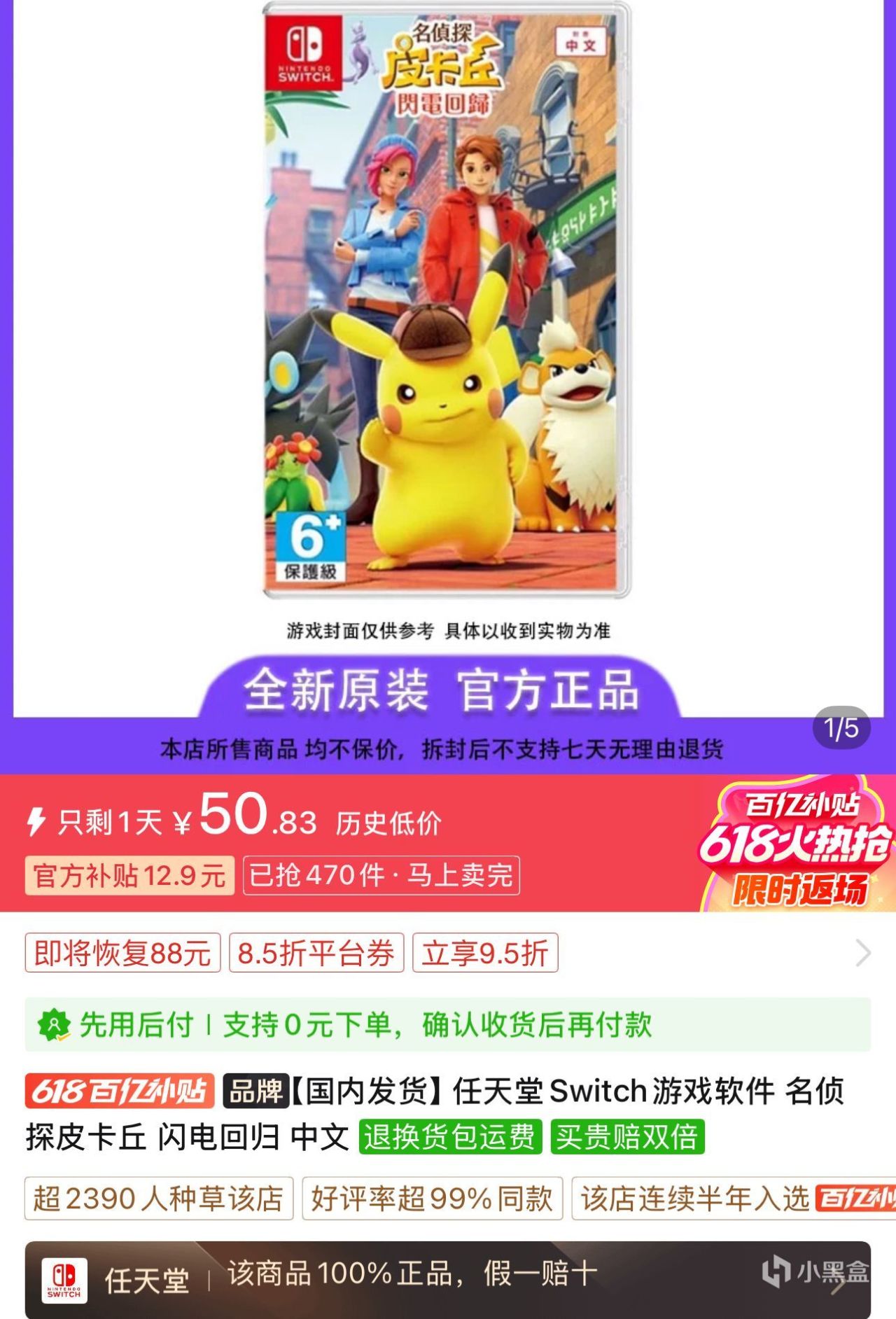Tap the 买贵赔双倍 guarantee tag
This screenshot has height=1319, width=896.
(627, 1137)
